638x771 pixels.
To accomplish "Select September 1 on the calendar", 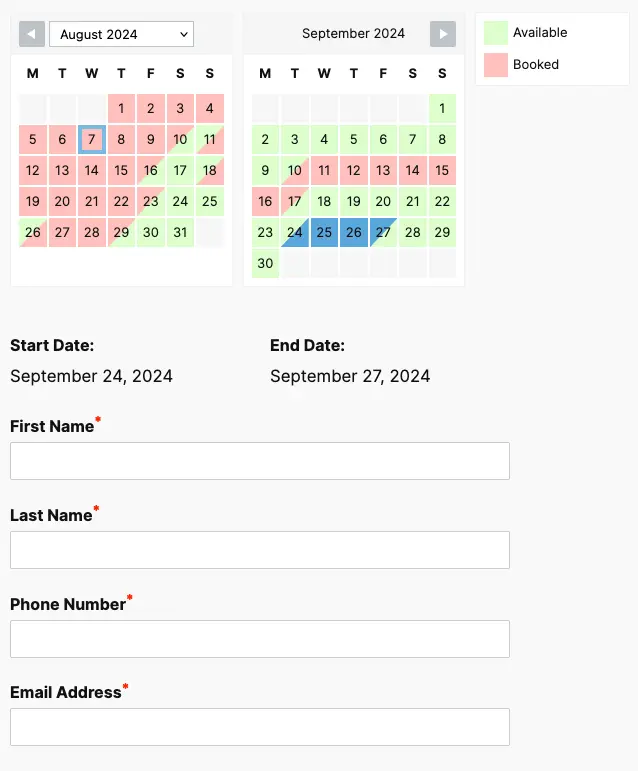I will click(x=442, y=108).
